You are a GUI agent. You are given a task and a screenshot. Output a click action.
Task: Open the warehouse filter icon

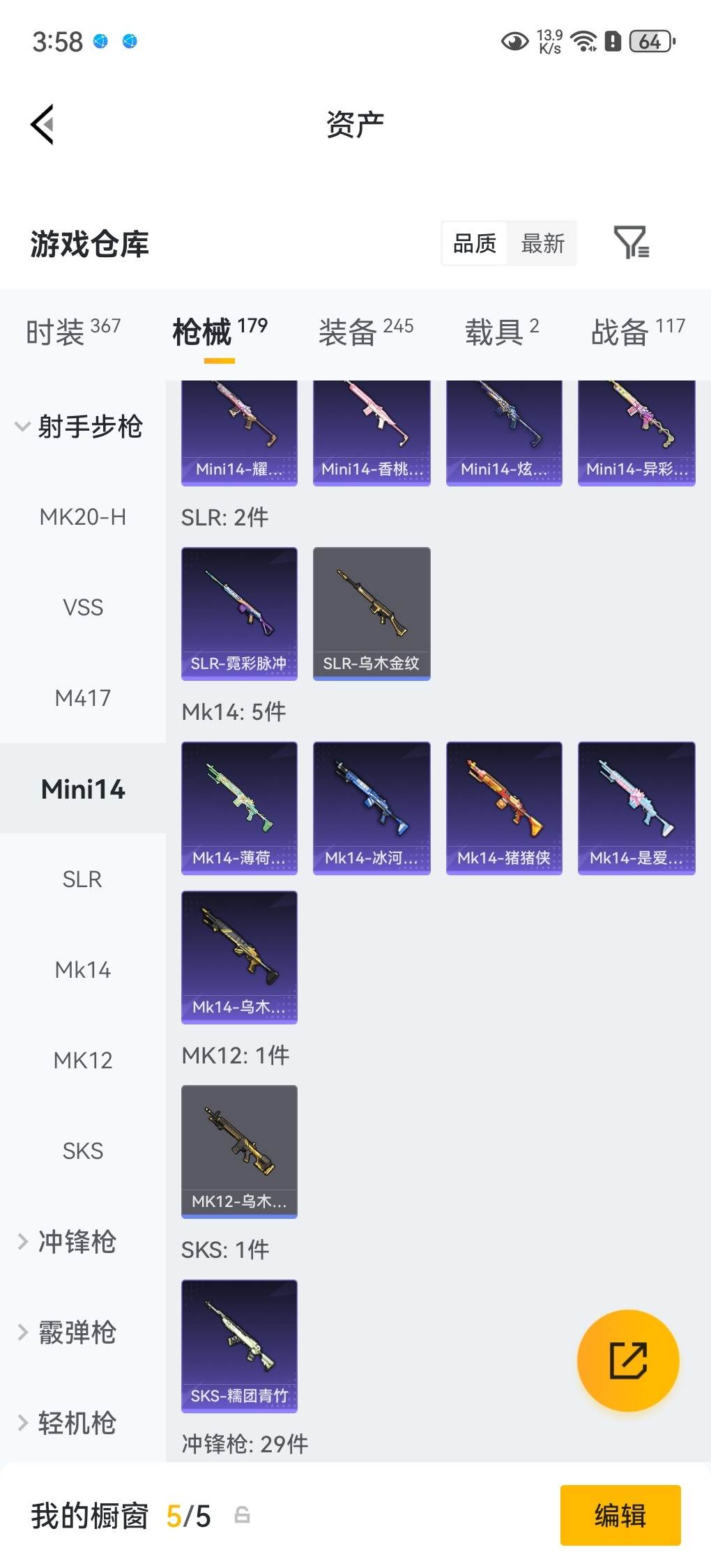click(x=631, y=243)
